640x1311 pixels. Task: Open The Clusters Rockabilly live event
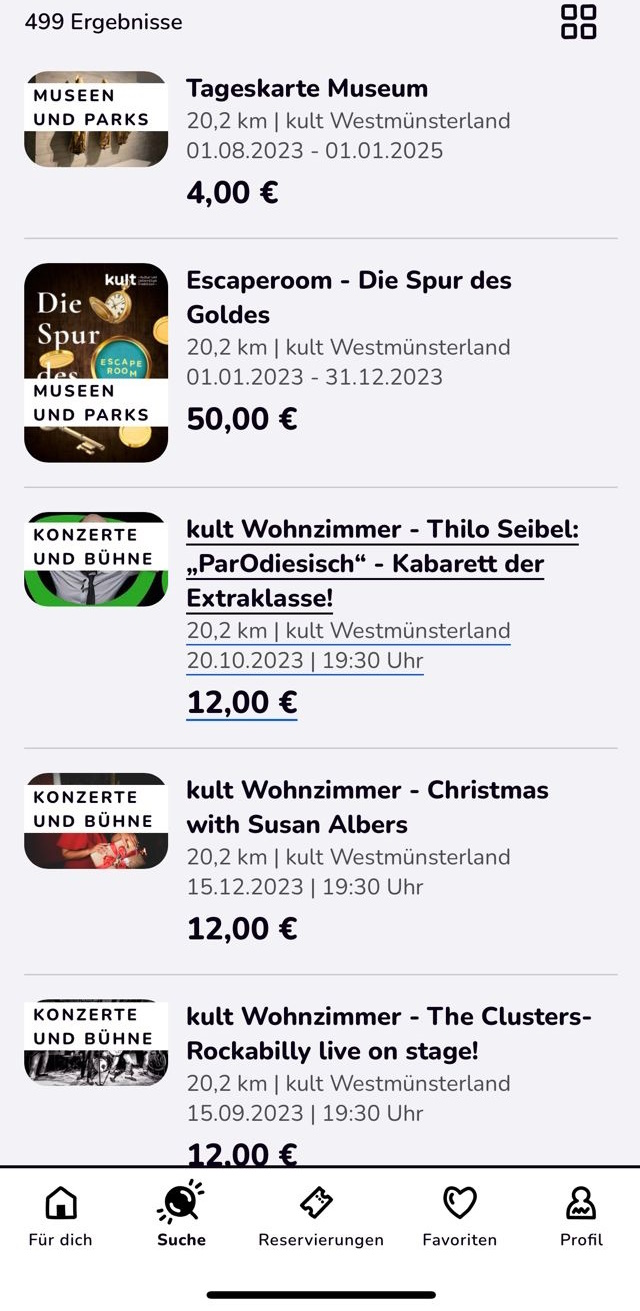point(320,1080)
